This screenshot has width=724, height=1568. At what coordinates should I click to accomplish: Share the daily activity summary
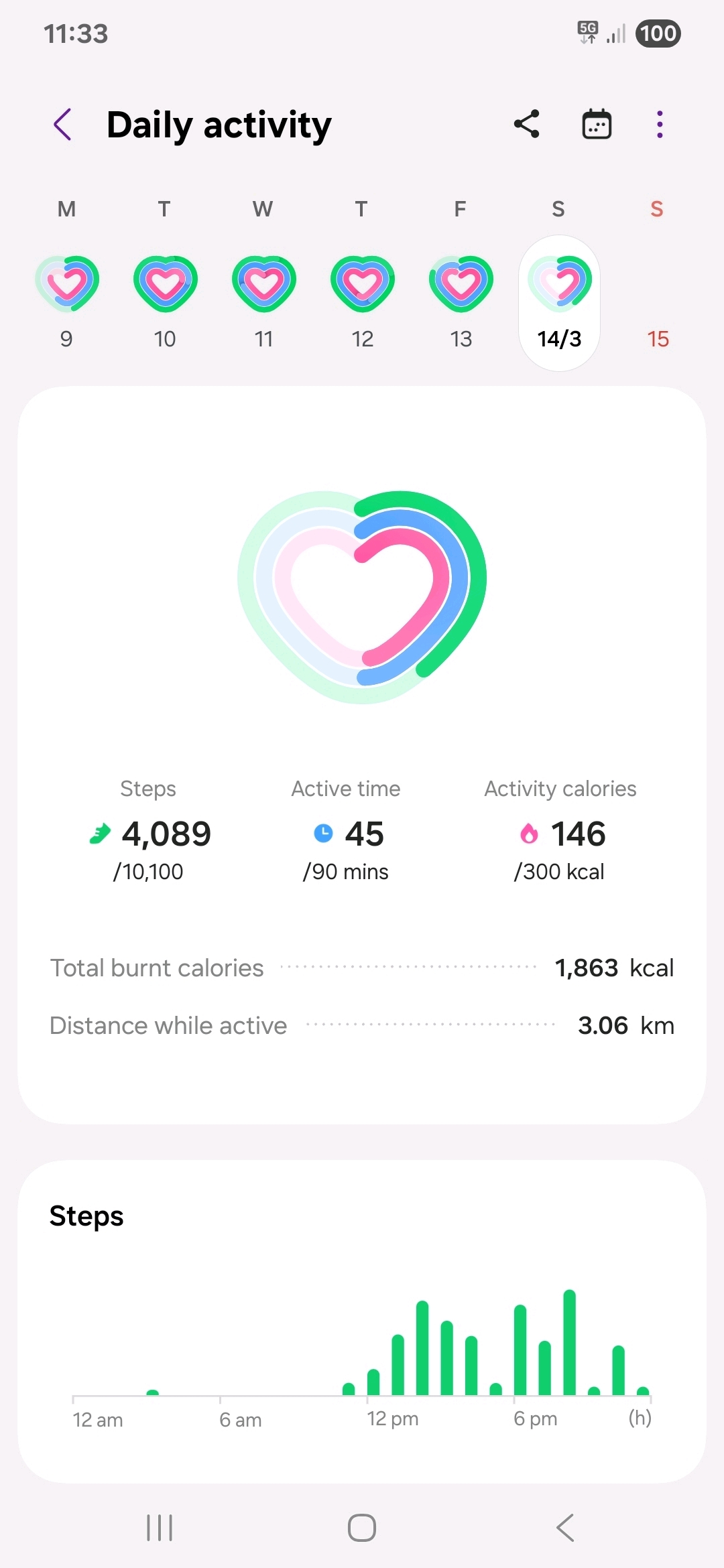tap(527, 125)
